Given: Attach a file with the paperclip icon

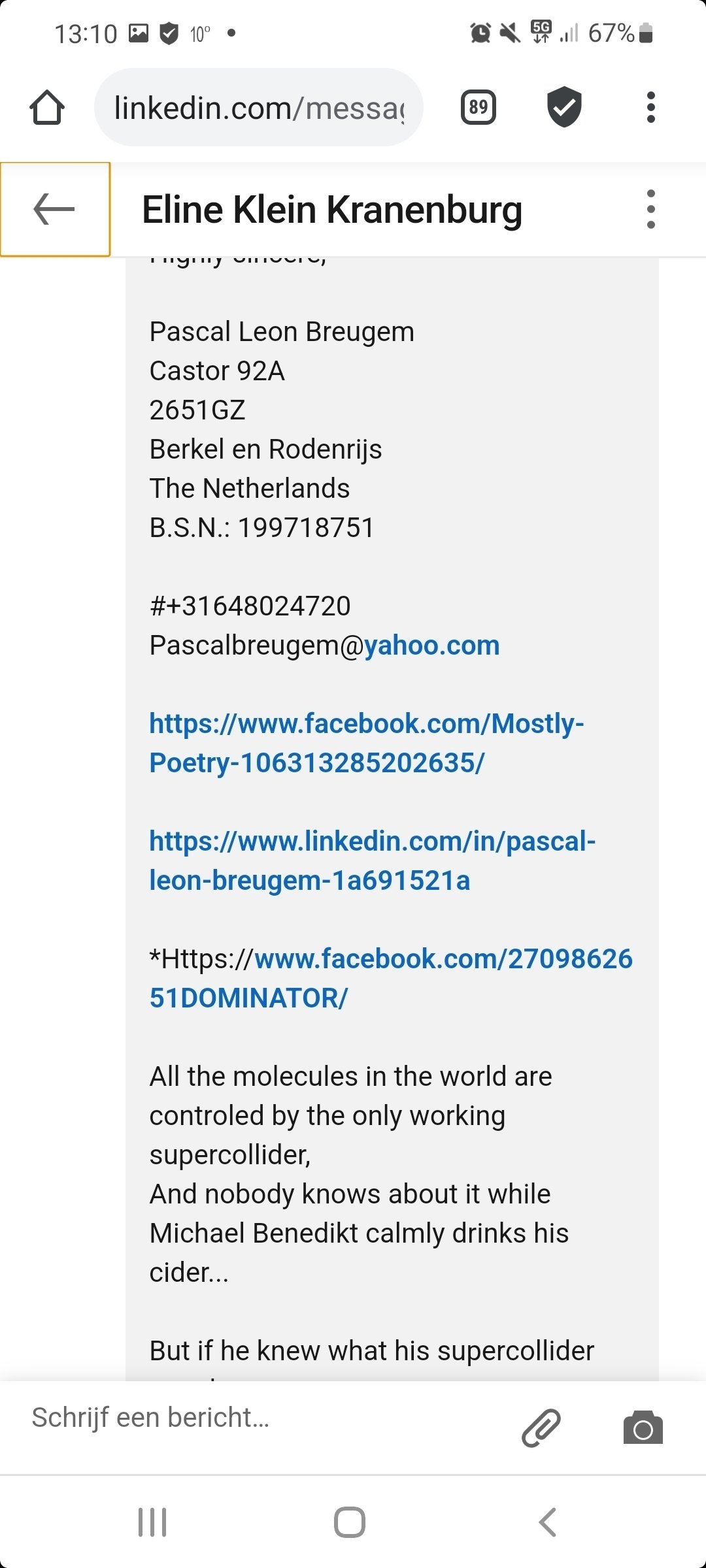Looking at the screenshot, I should (541, 1428).
